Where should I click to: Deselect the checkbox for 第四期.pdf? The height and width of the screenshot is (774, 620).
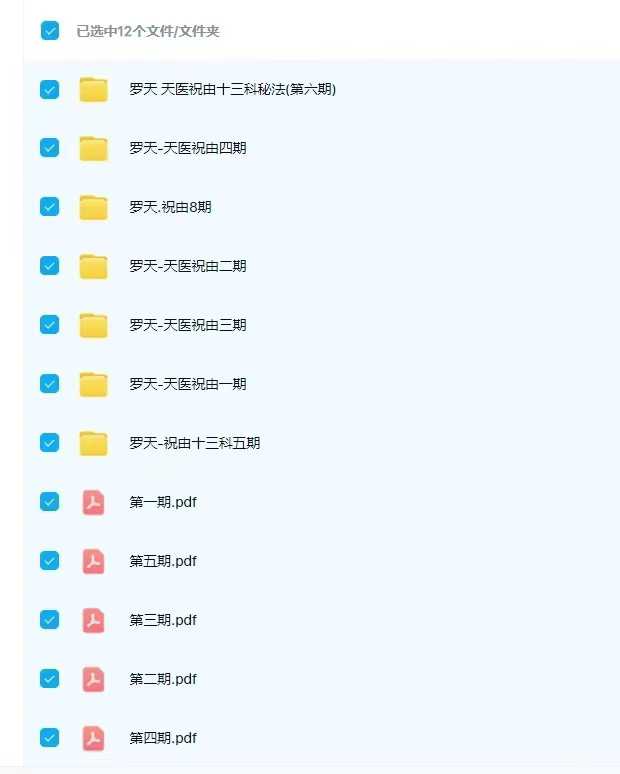tap(50, 738)
